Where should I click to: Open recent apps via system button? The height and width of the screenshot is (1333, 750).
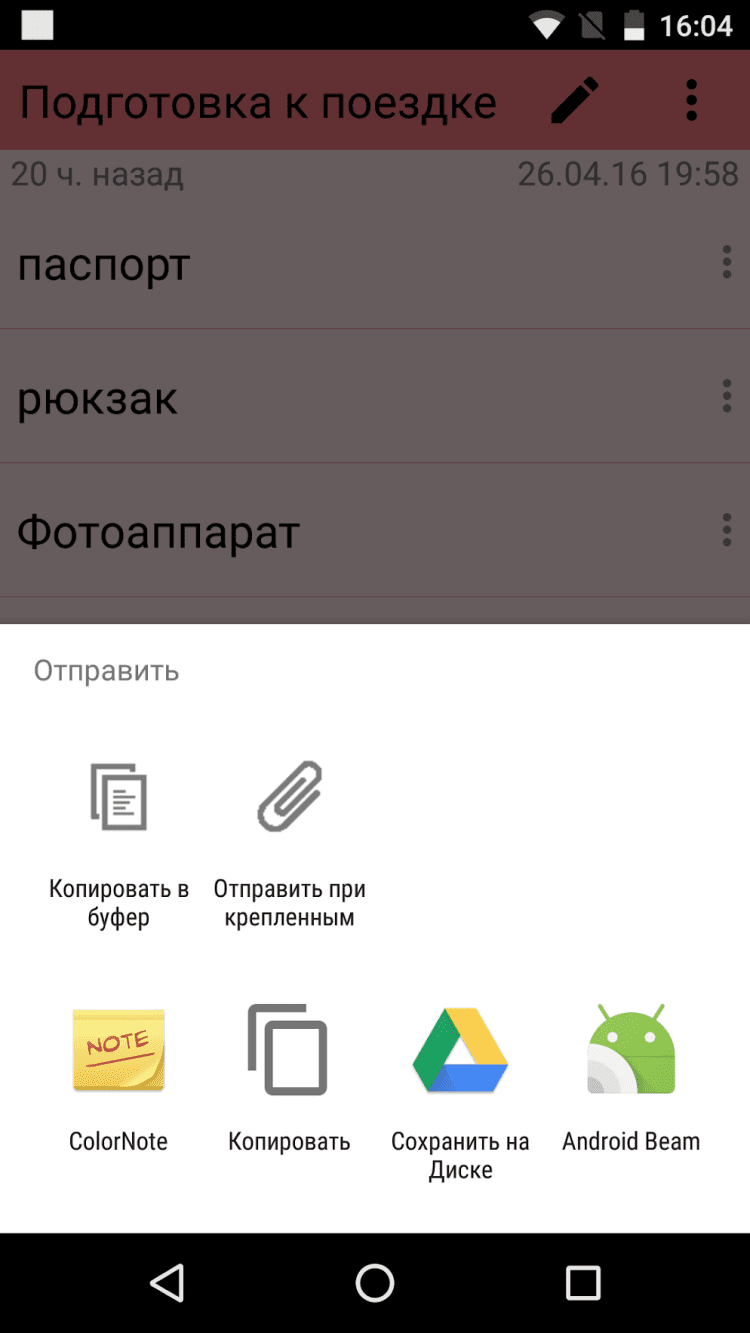tap(583, 1282)
